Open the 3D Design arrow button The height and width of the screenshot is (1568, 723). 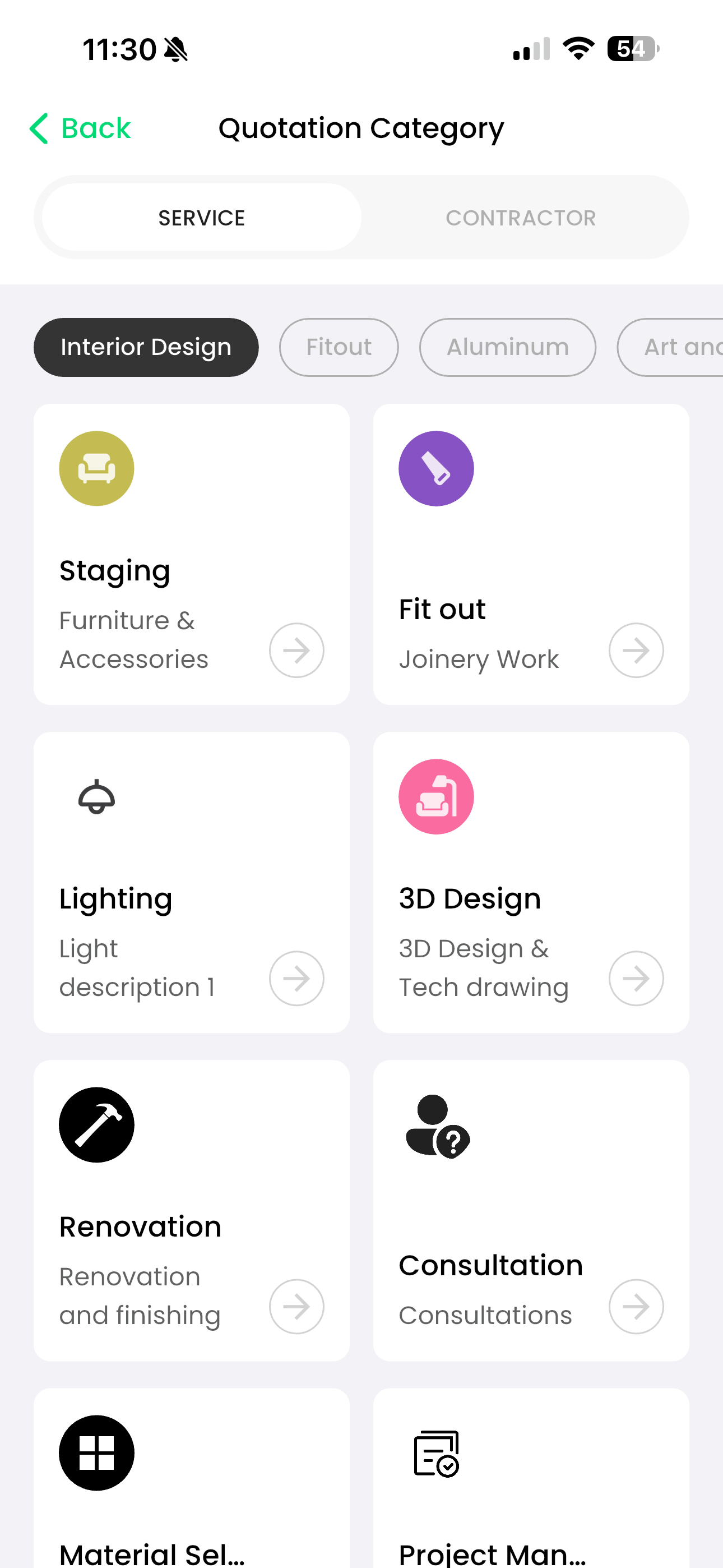pyautogui.click(x=636, y=978)
